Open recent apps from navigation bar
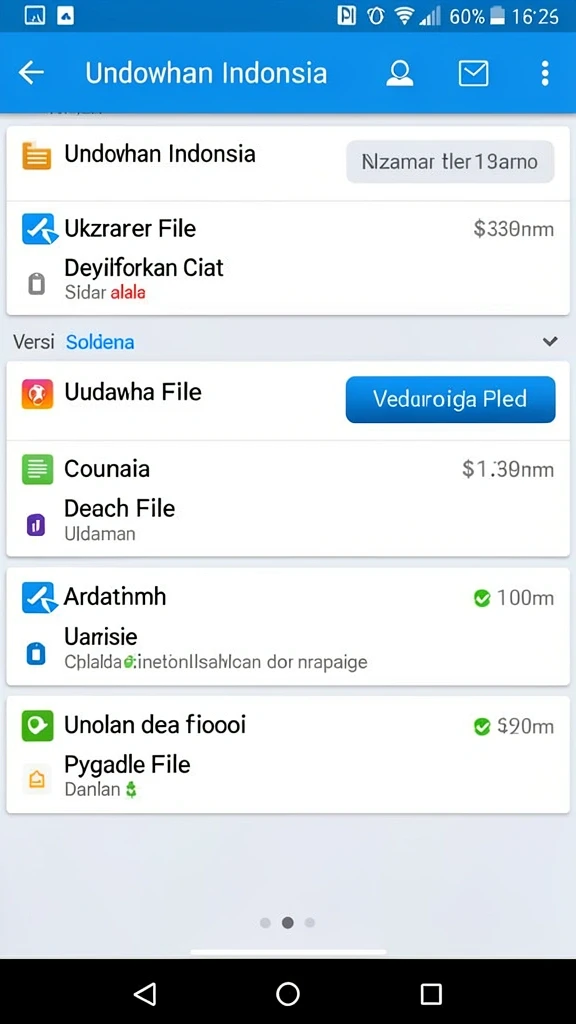This screenshot has height=1024, width=576. click(x=431, y=994)
